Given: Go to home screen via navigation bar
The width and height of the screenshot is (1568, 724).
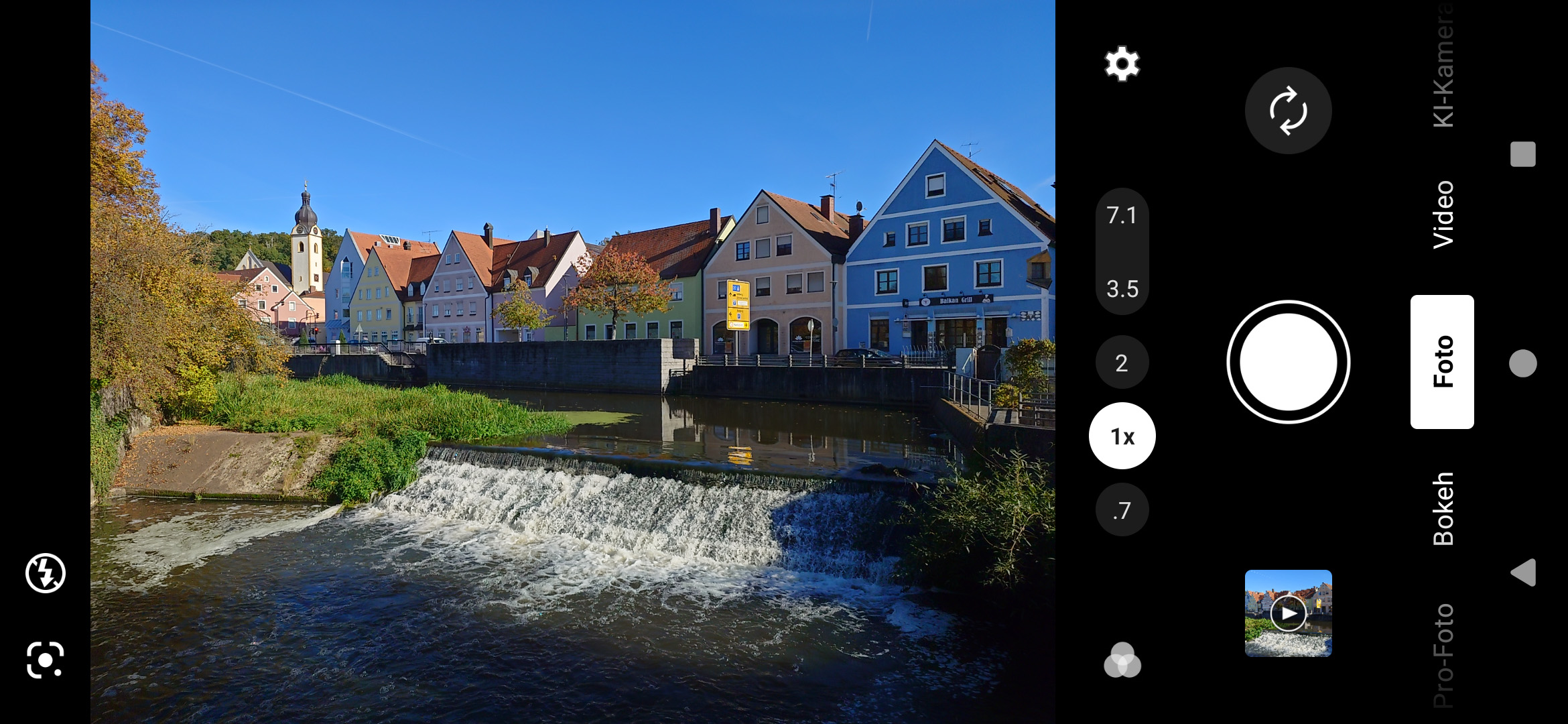Looking at the screenshot, I should pos(1523,363).
